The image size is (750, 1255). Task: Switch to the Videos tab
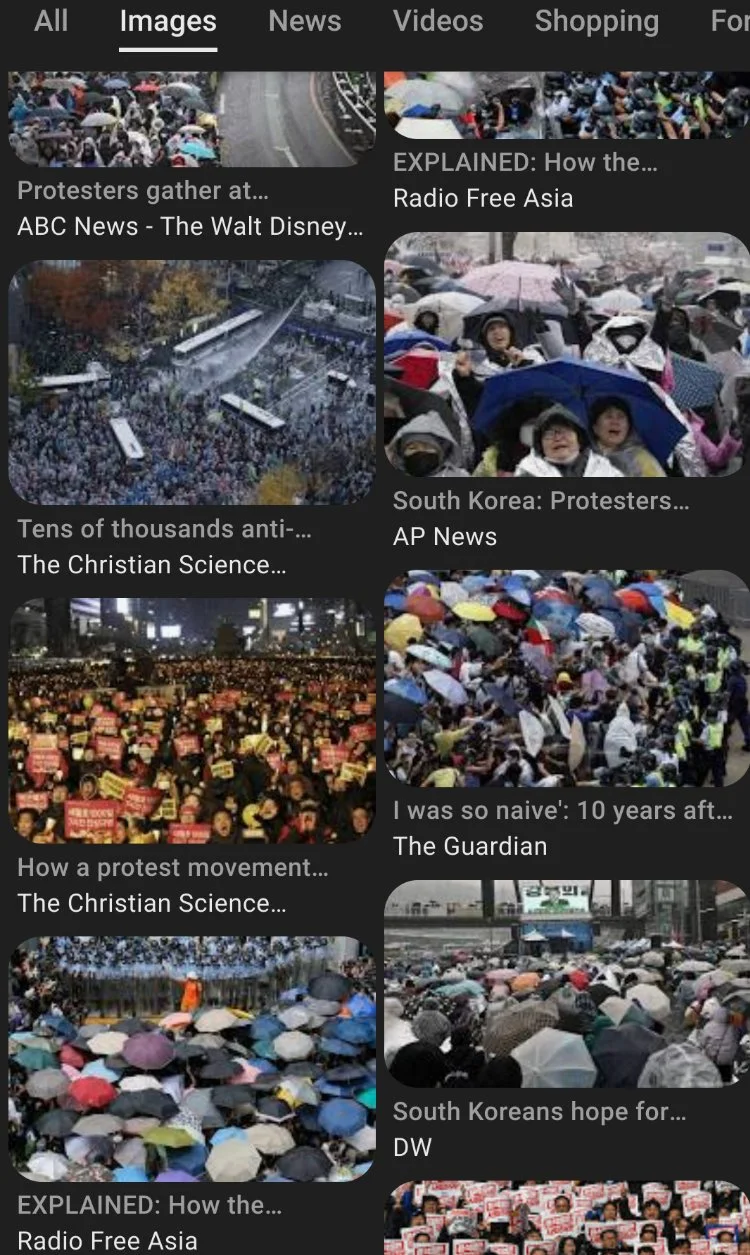437,21
